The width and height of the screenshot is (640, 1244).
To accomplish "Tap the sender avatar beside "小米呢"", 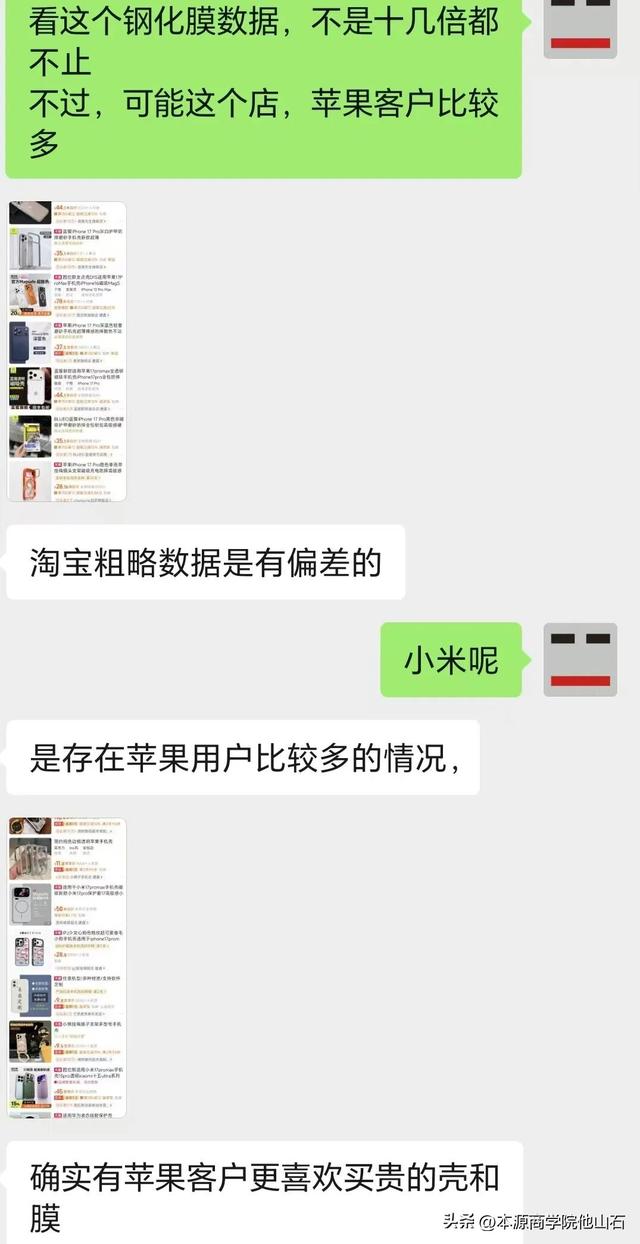I will point(580,660).
